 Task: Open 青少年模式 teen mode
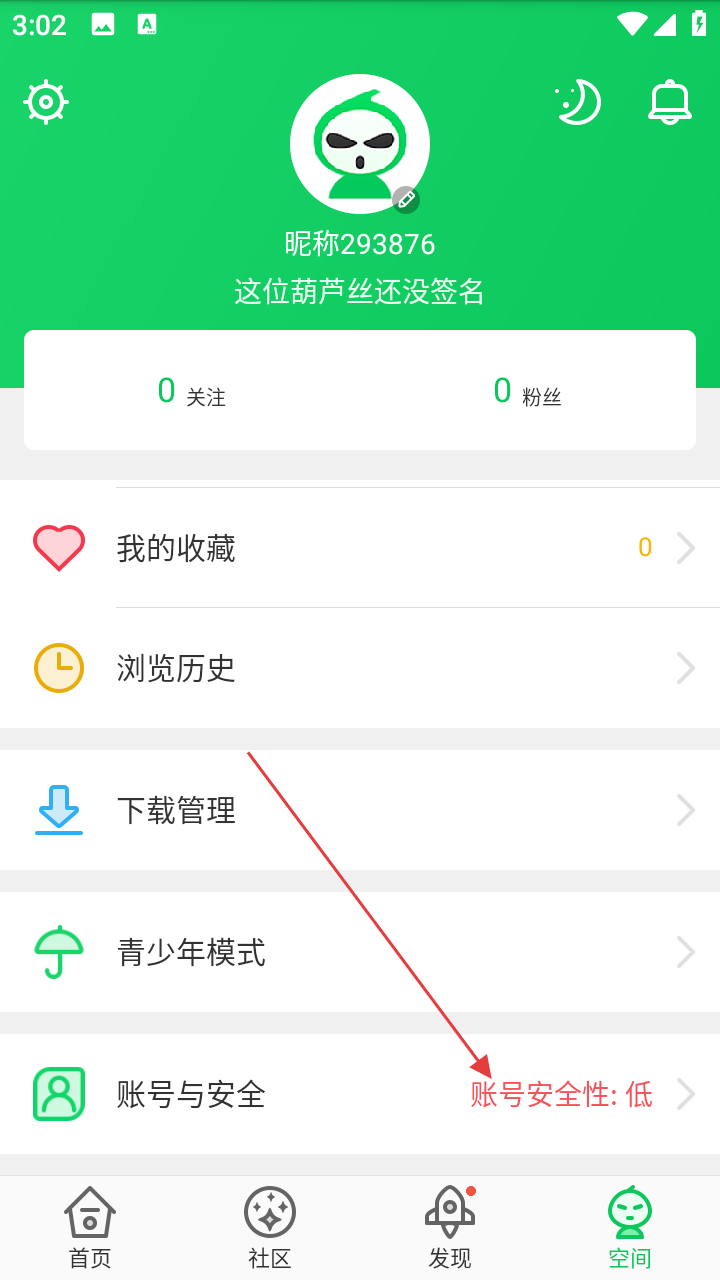click(360, 952)
